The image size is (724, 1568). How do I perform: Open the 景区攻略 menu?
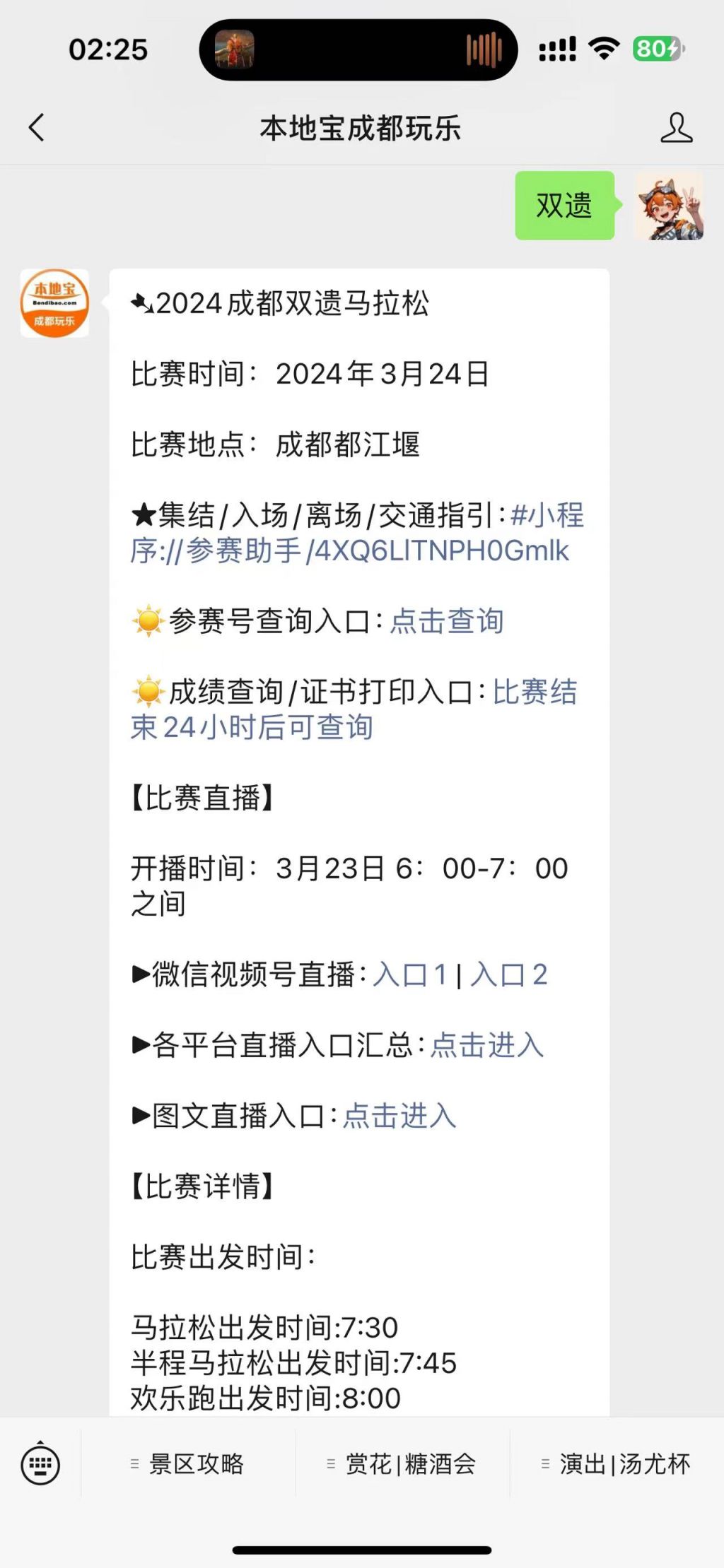(x=189, y=1463)
